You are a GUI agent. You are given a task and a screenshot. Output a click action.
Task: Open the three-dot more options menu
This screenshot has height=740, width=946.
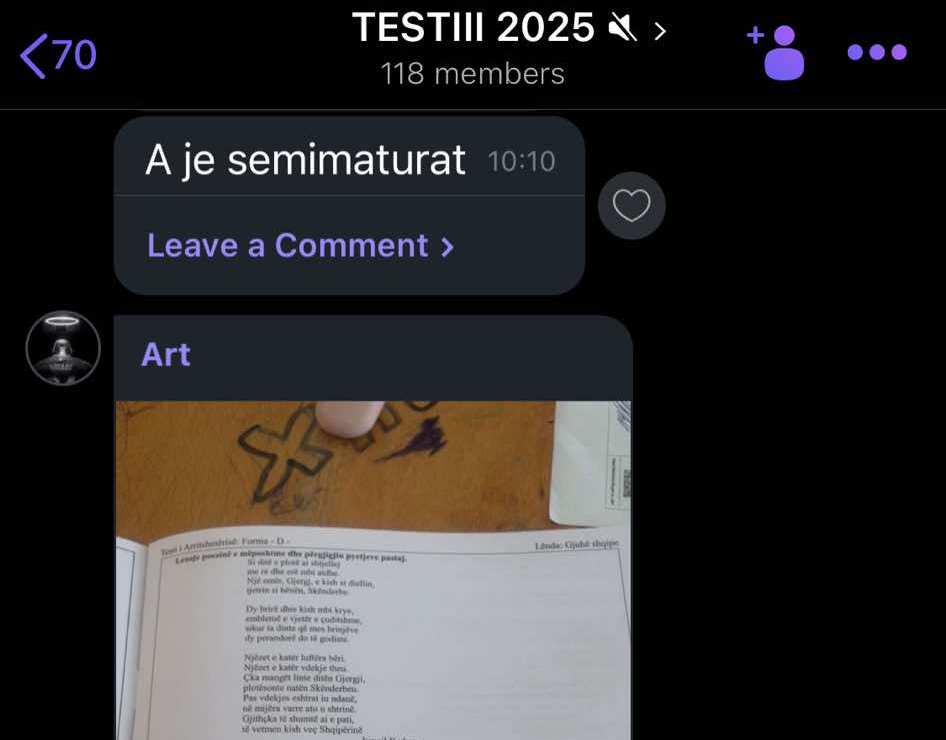point(876,52)
